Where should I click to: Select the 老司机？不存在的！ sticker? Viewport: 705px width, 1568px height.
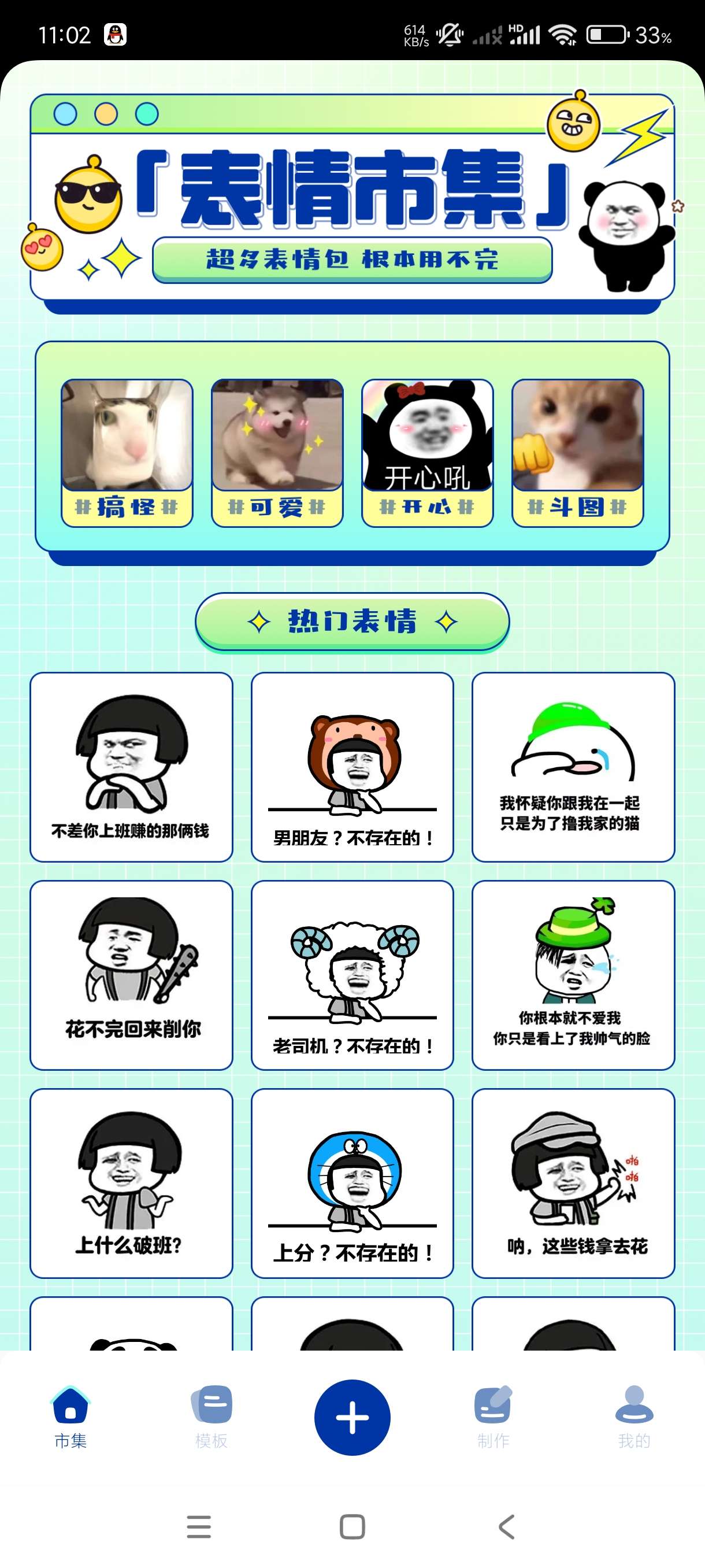[352, 975]
